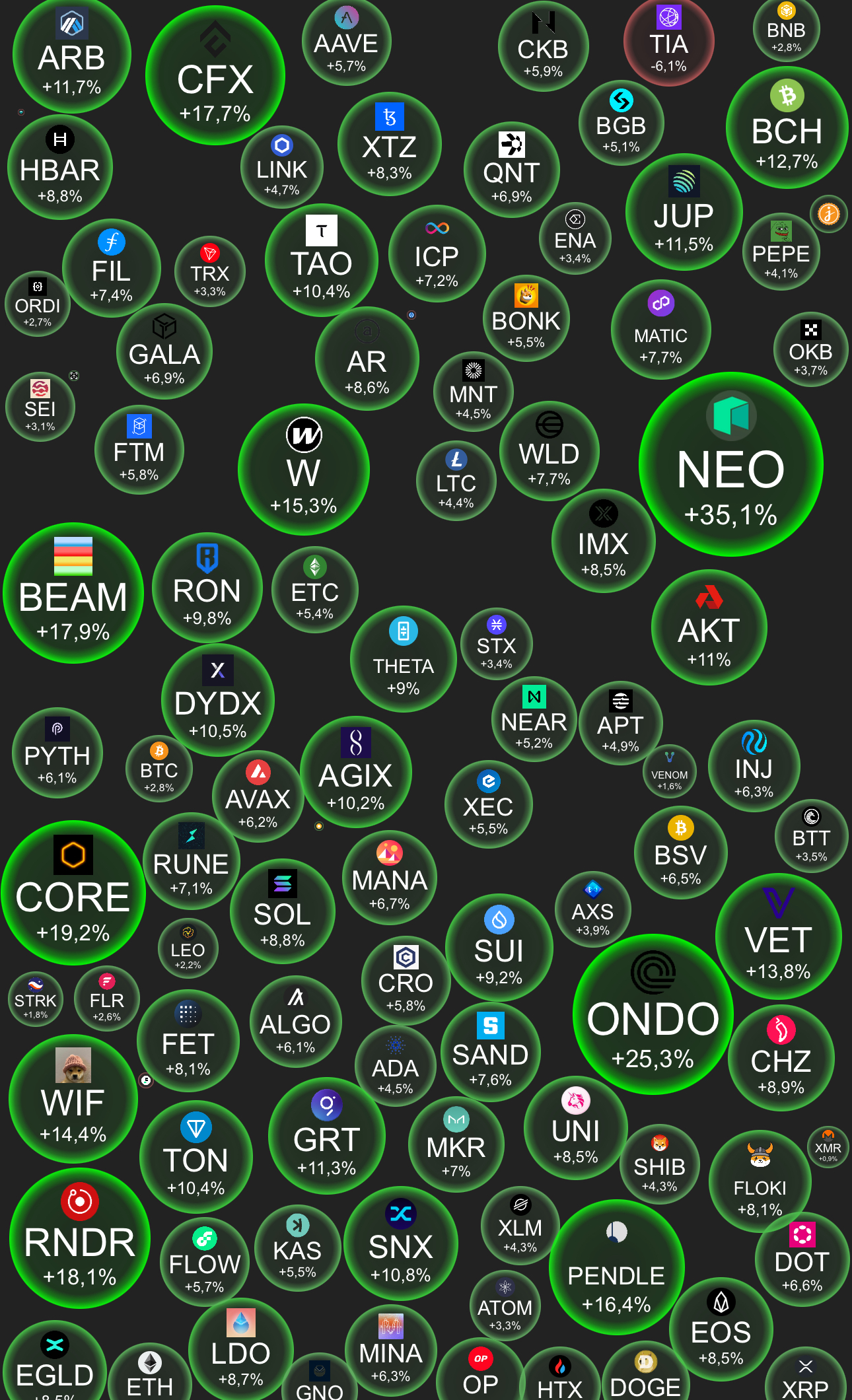Tap the TAO bubble
Image resolution: width=852 pixels, height=1400 pixels.
(x=321, y=261)
